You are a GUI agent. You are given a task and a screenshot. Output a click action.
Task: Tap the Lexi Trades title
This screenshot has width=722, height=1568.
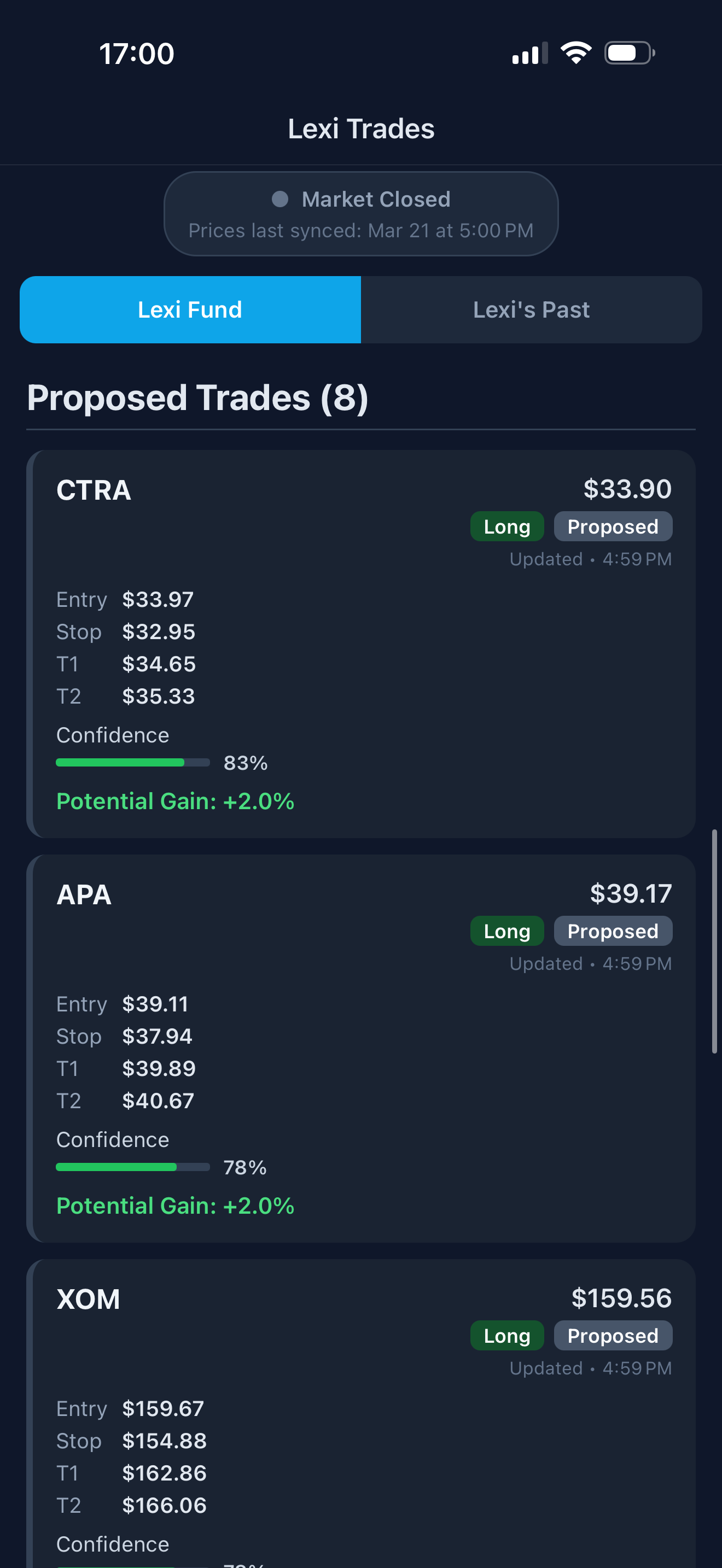361,128
